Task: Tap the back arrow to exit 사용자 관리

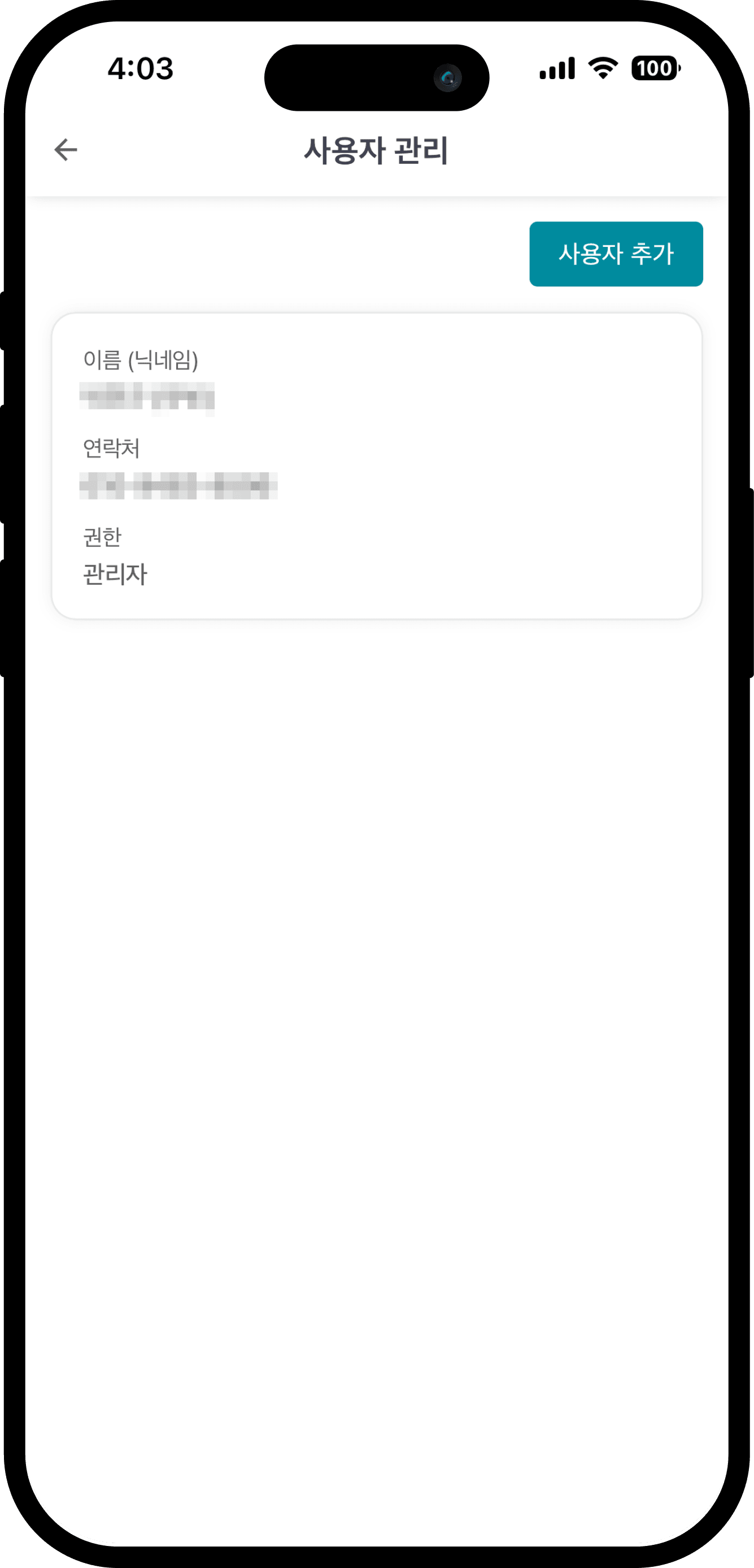Action: click(66, 150)
